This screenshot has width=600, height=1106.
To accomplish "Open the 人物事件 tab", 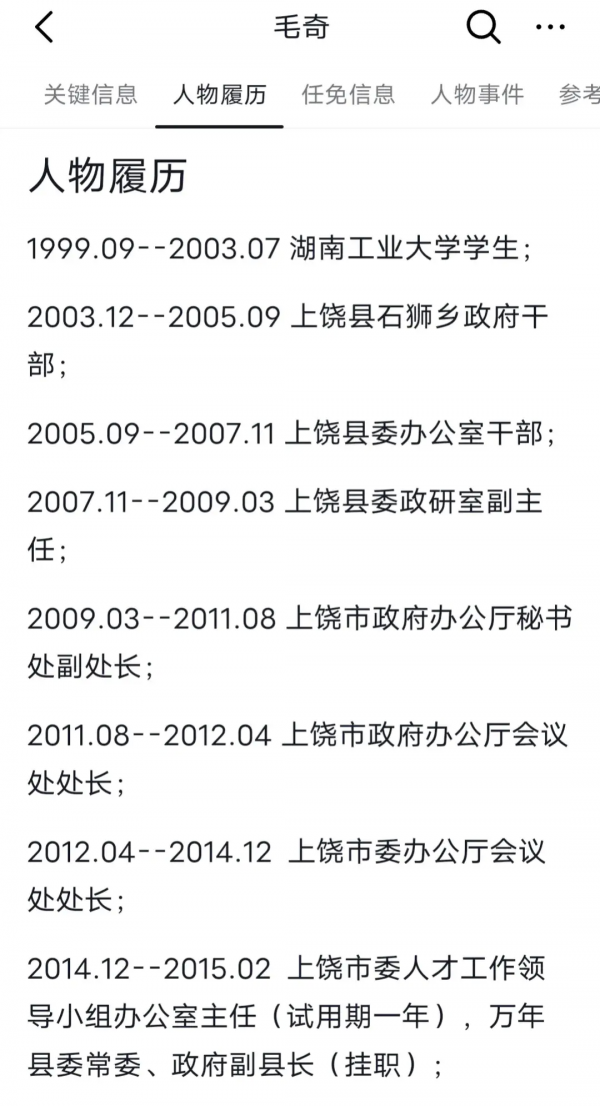I will pyautogui.click(x=477, y=95).
